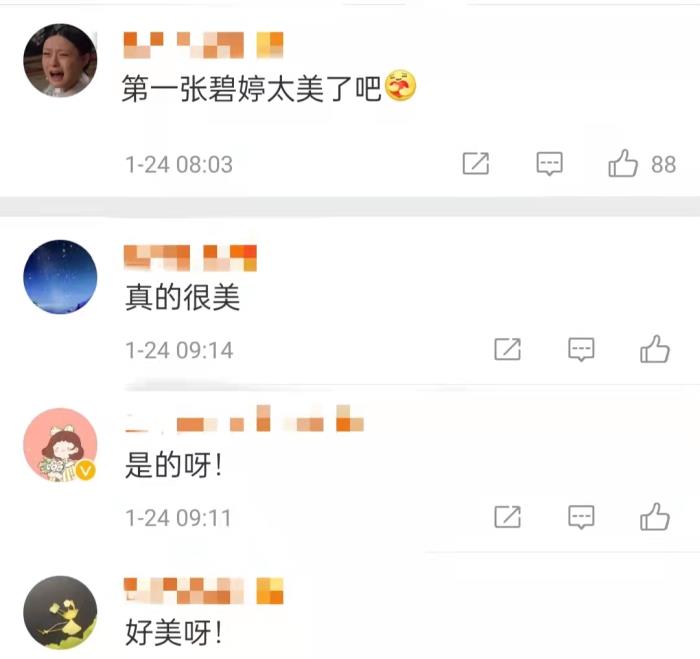Open avatar of the 是的呀! commenter
This screenshot has width=700, height=659.
[59, 445]
